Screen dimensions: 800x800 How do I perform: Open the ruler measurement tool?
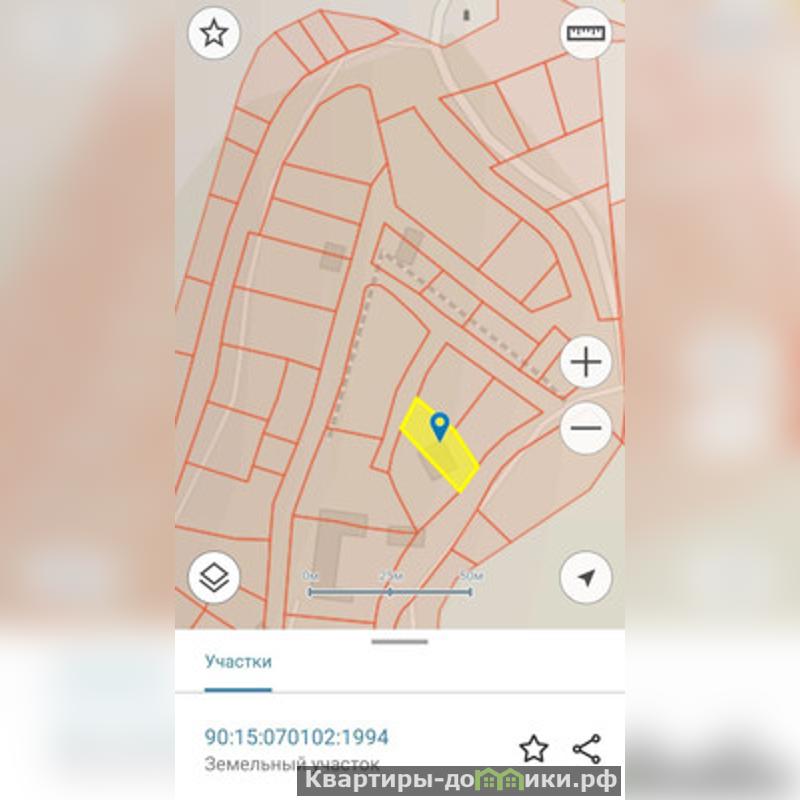[585, 34]
